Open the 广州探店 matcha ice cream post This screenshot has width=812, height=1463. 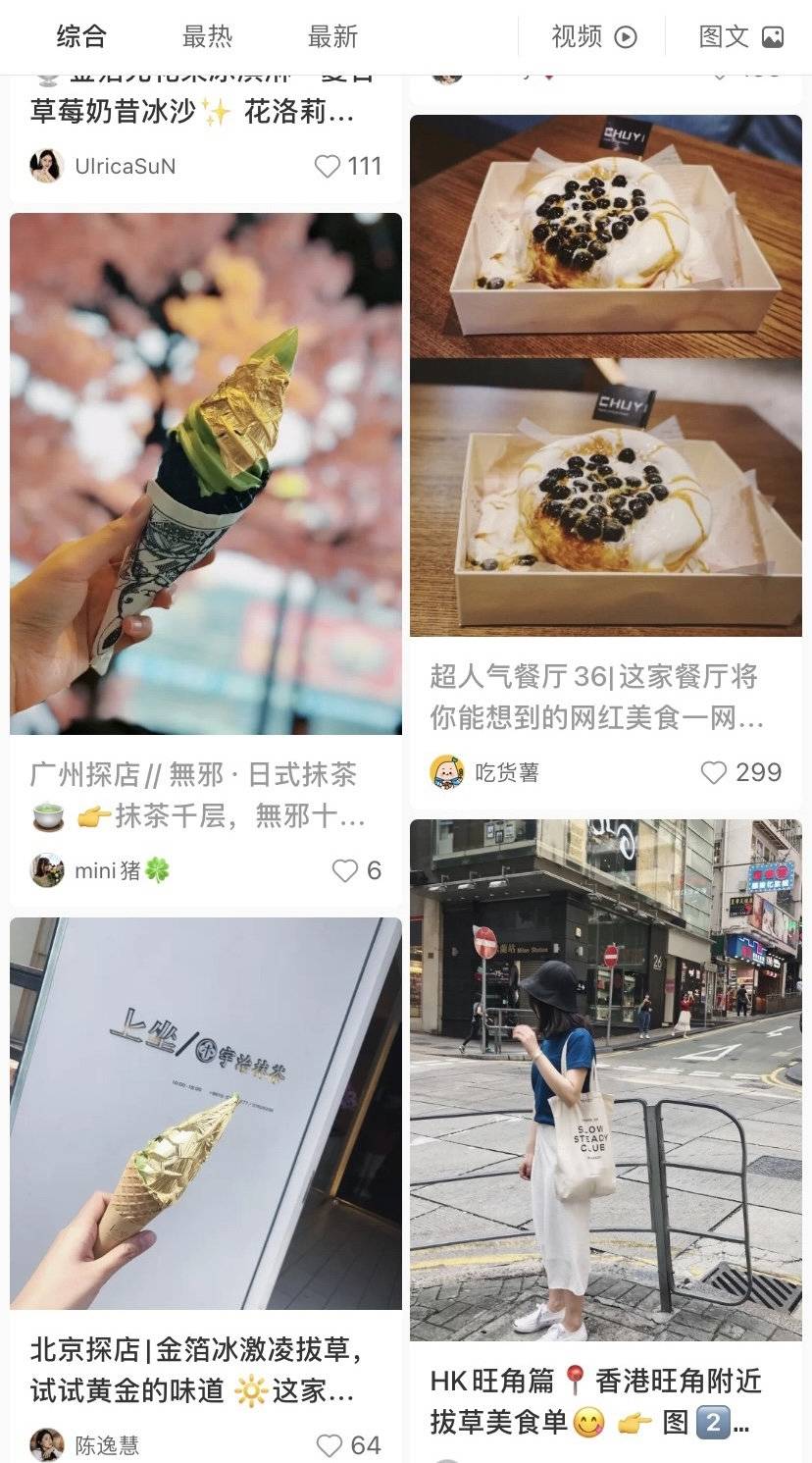click(206, 474)
